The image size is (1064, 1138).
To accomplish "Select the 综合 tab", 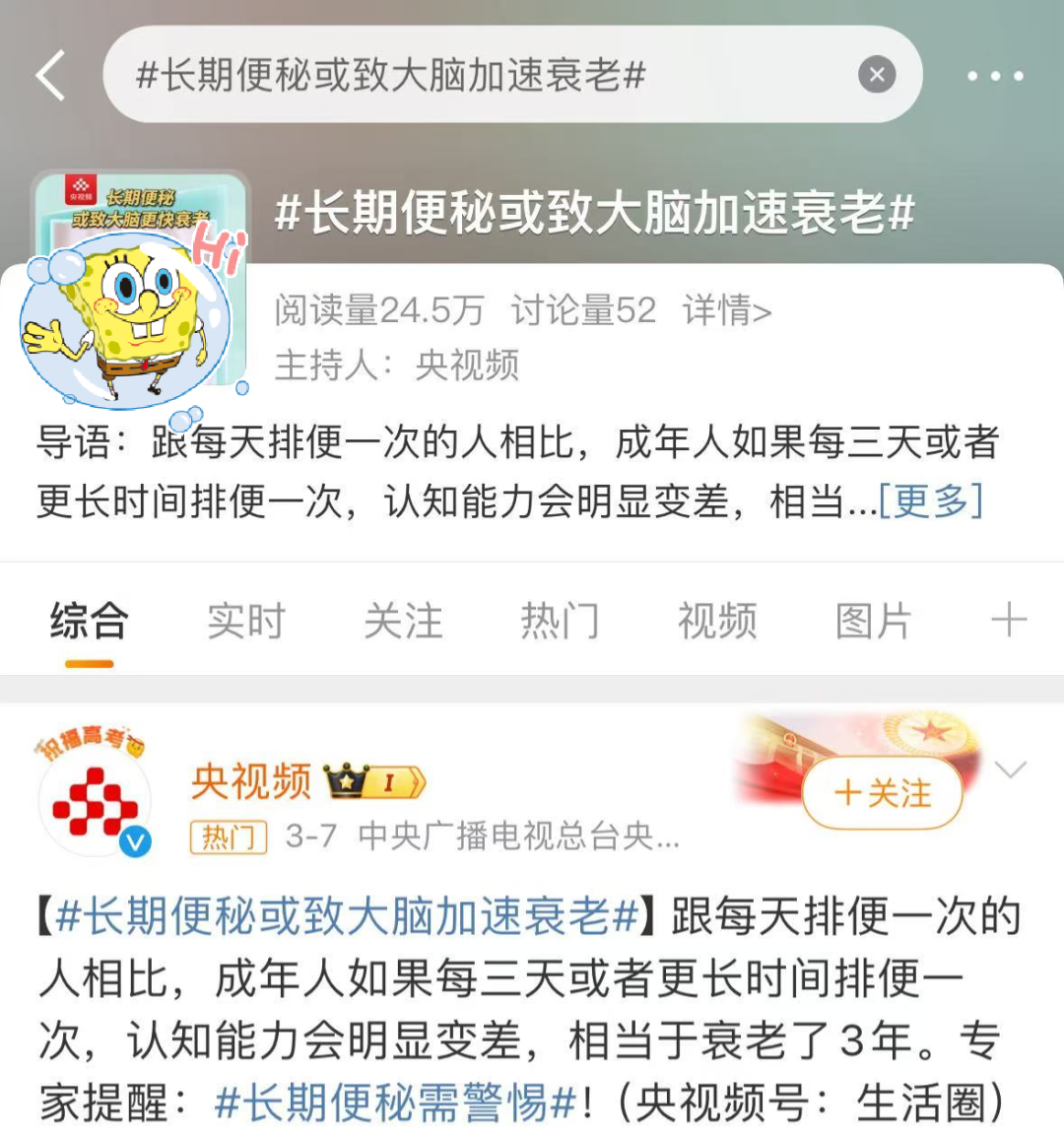I will (x=89, y=622).
